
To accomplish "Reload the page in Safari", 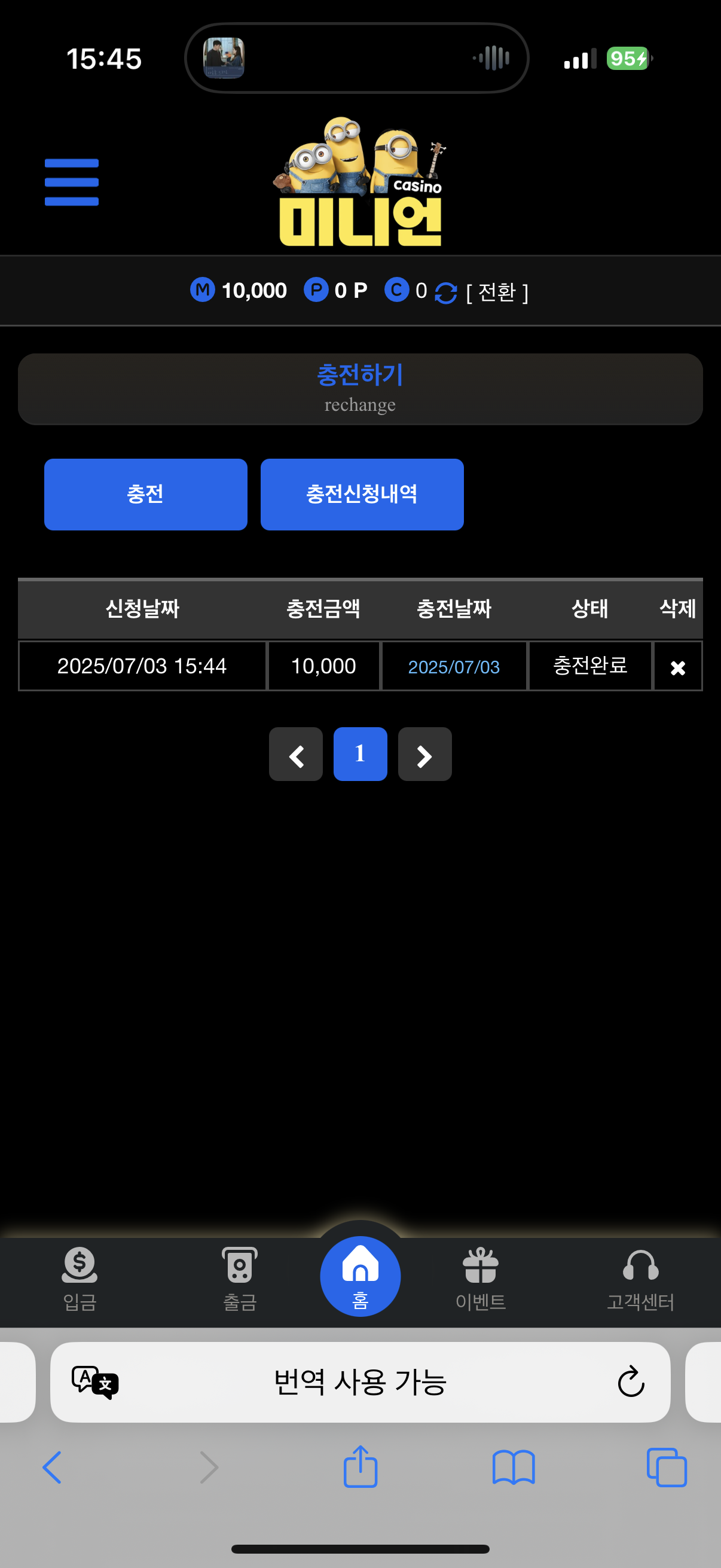I will click(630, 1382).
